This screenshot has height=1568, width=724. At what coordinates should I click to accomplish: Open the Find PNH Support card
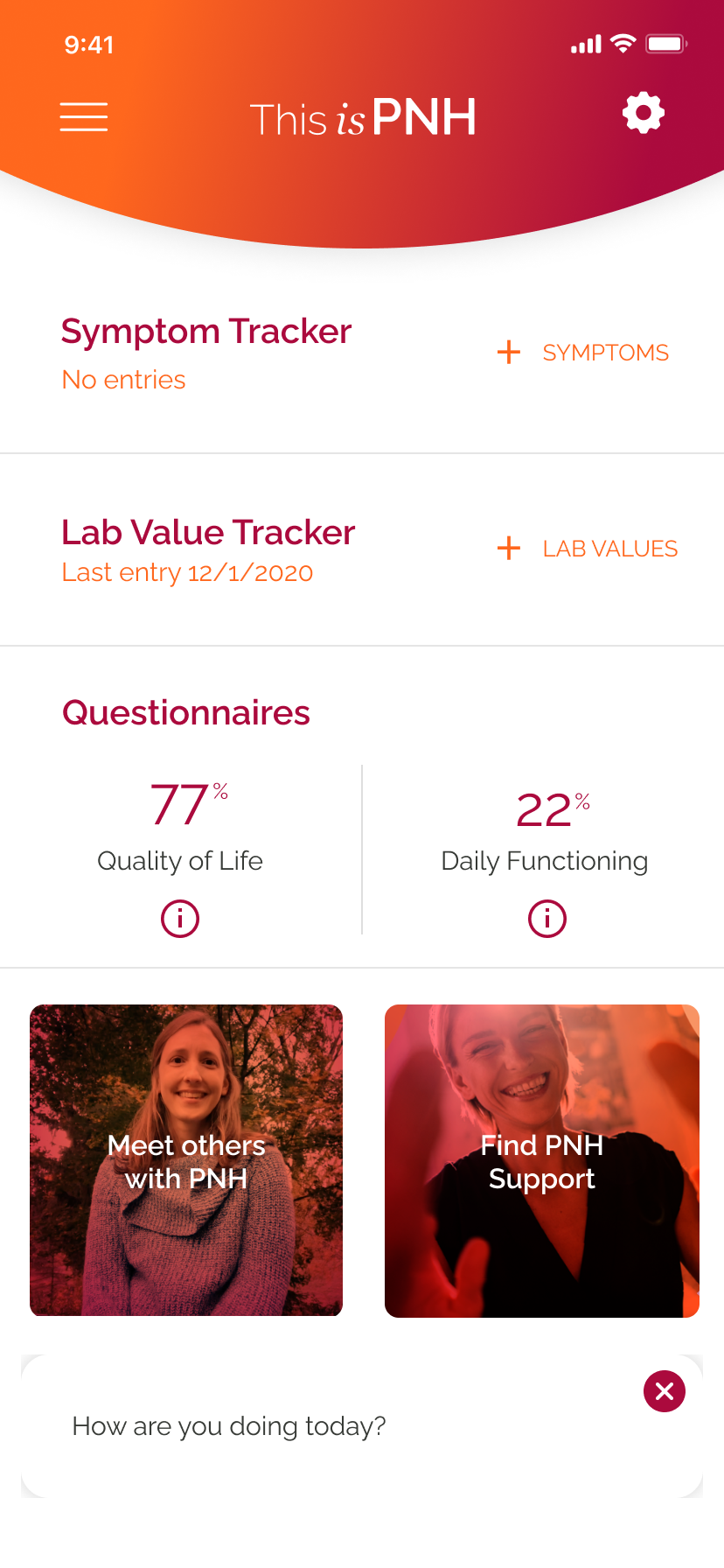coord(542,1160)
